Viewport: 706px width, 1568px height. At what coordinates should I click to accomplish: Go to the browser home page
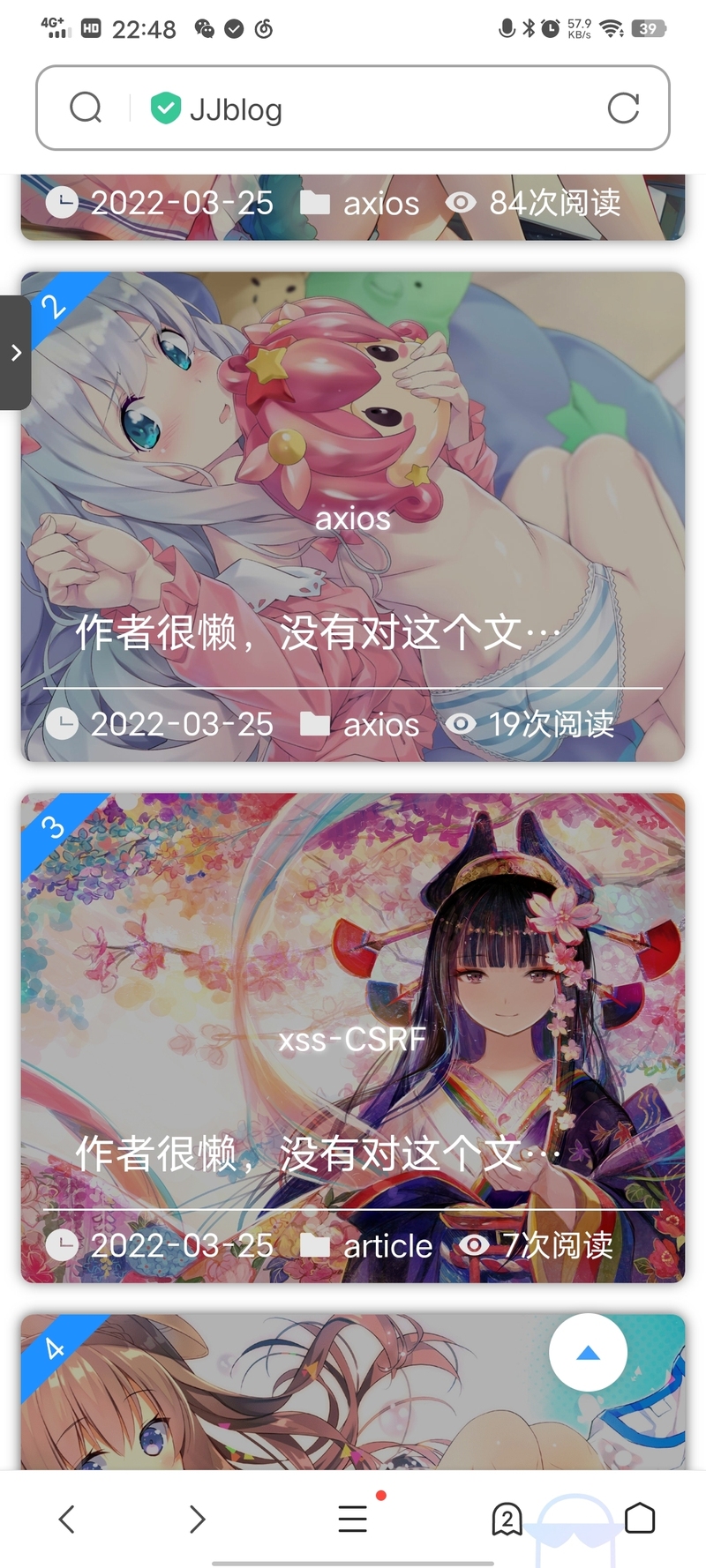pyautogui.click(x=640, y=1519)
